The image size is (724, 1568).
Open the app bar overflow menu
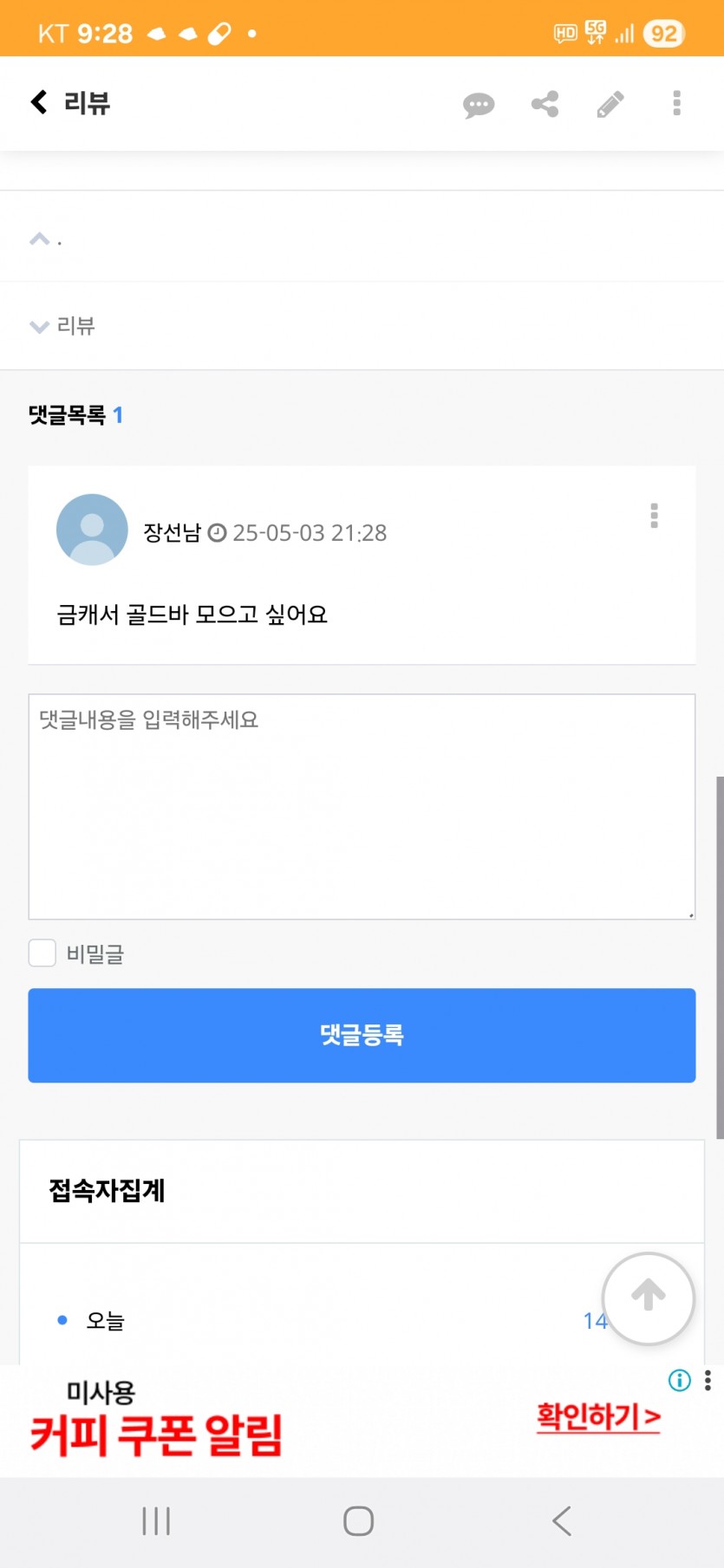click(x=677, y=103)
